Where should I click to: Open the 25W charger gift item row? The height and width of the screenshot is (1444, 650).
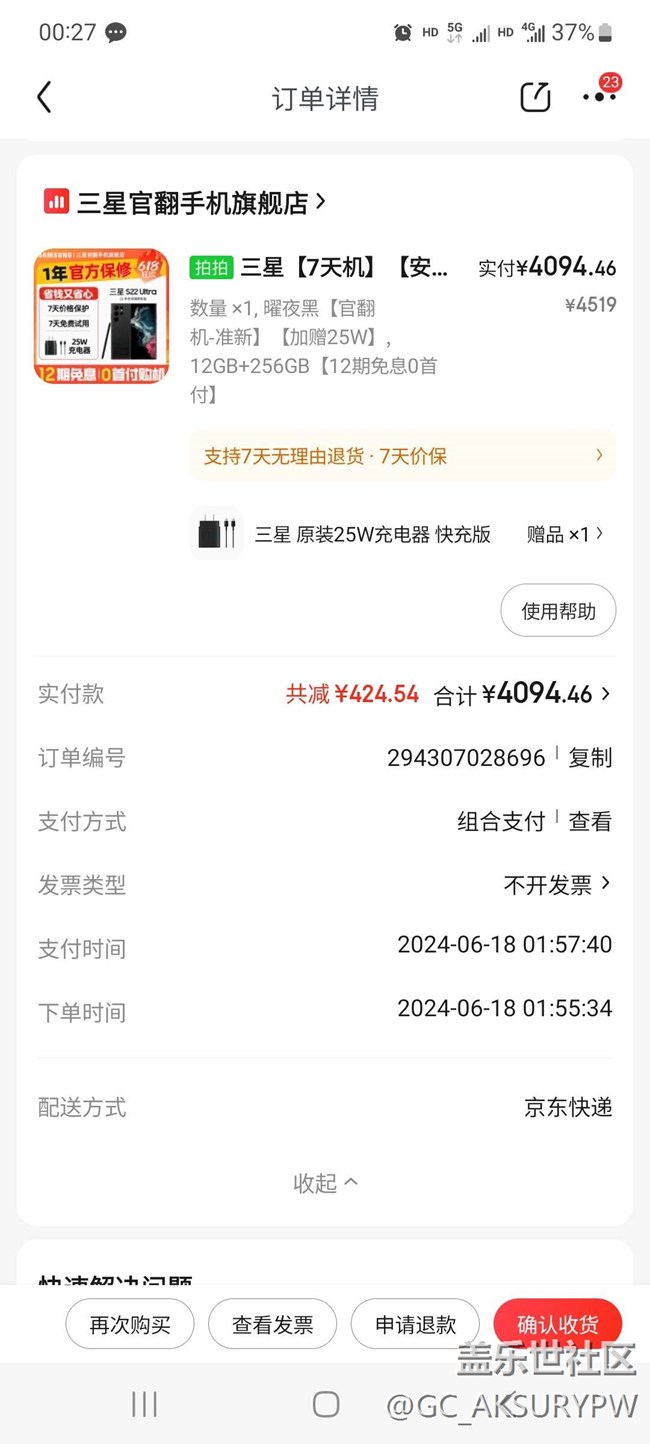click(x=403, y=534)
